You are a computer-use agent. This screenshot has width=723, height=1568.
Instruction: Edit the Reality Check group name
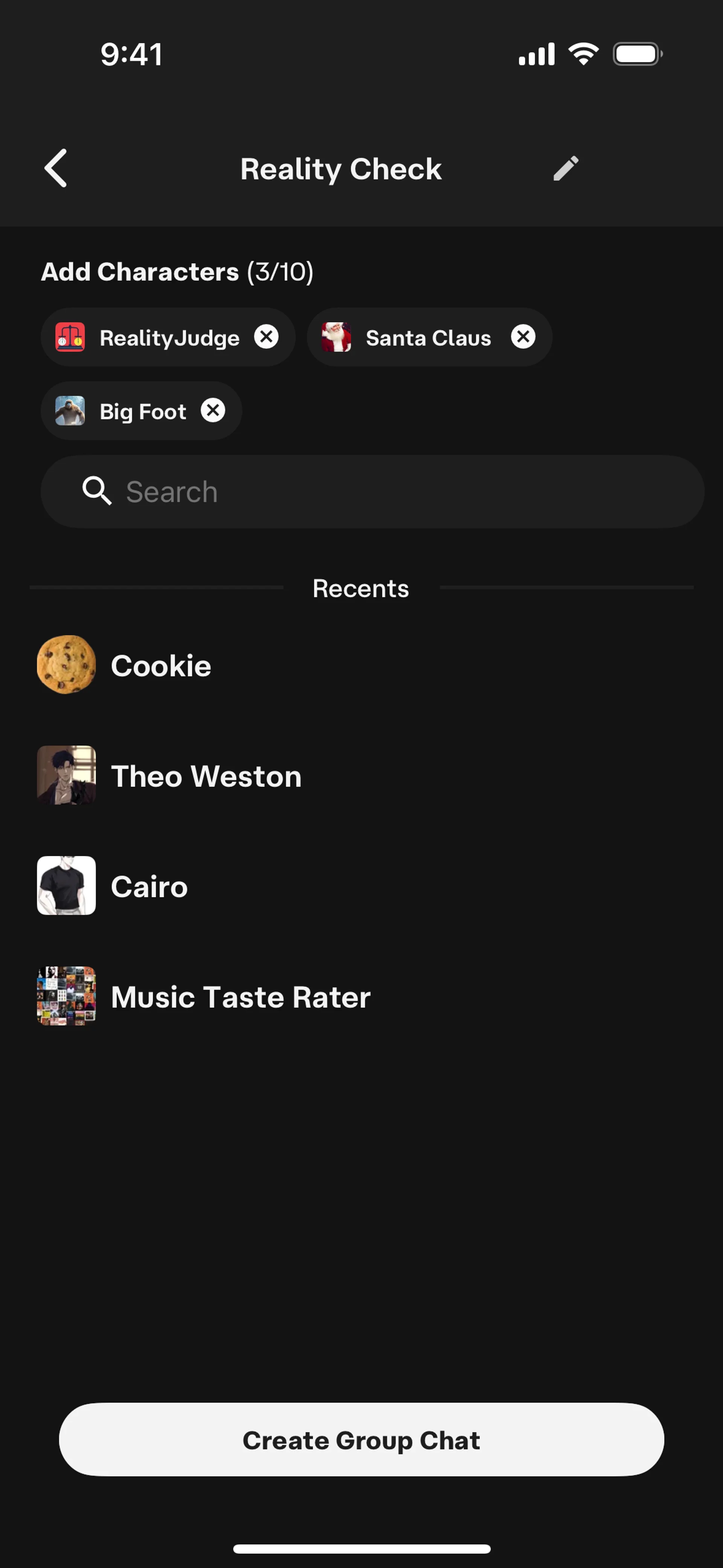coord(565,169)
